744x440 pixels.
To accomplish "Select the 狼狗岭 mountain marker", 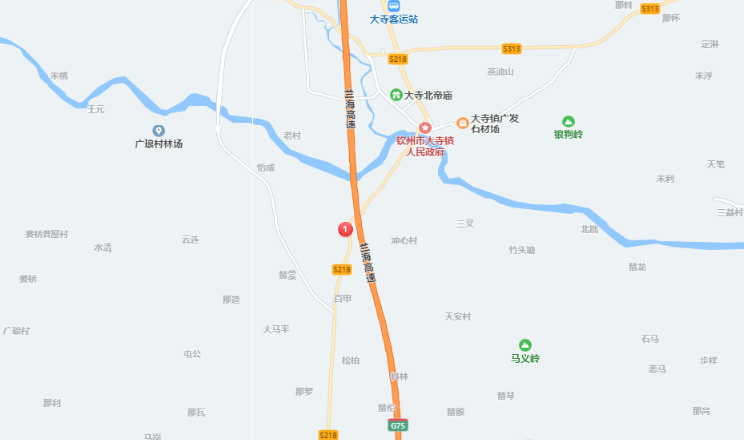I will click(x=568, y=121).
